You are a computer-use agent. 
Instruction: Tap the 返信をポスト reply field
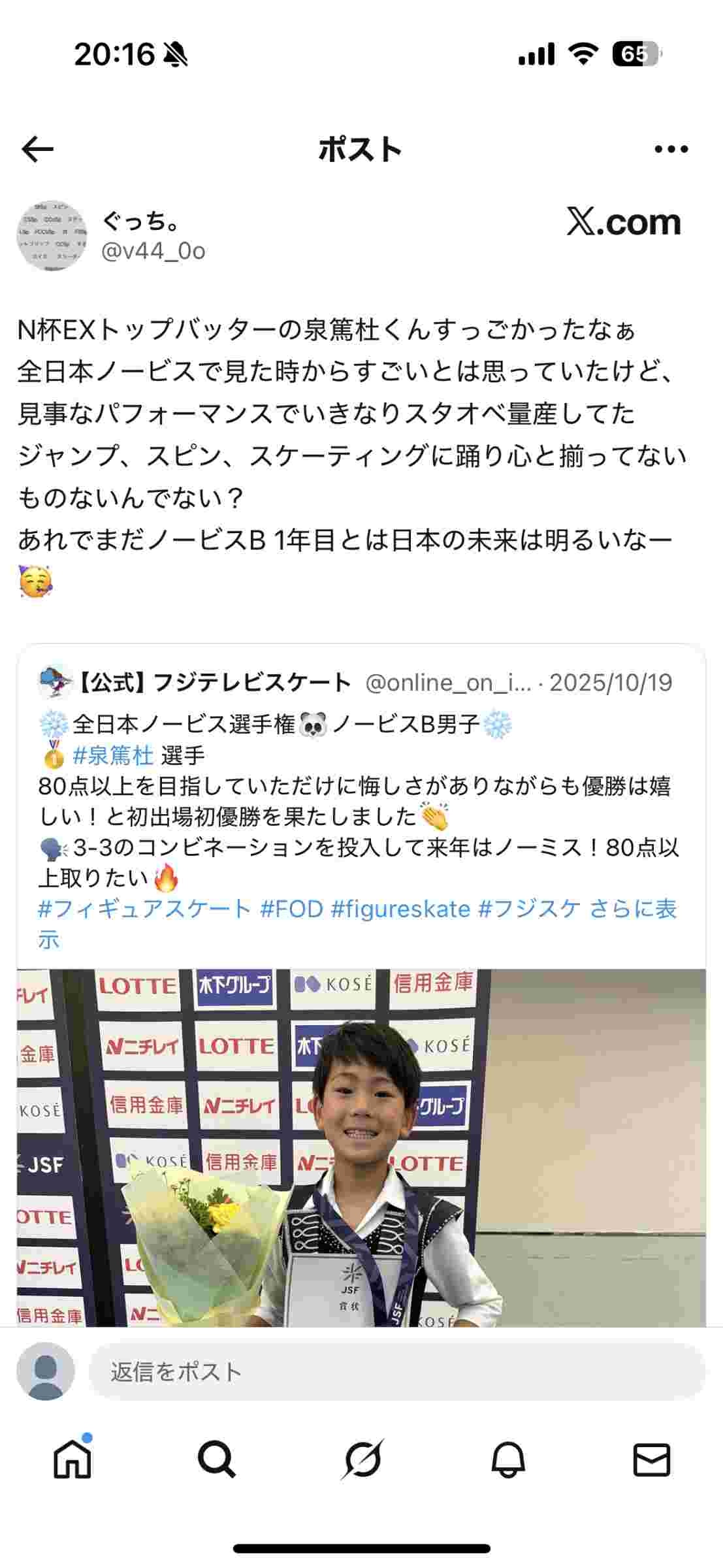396,1371
